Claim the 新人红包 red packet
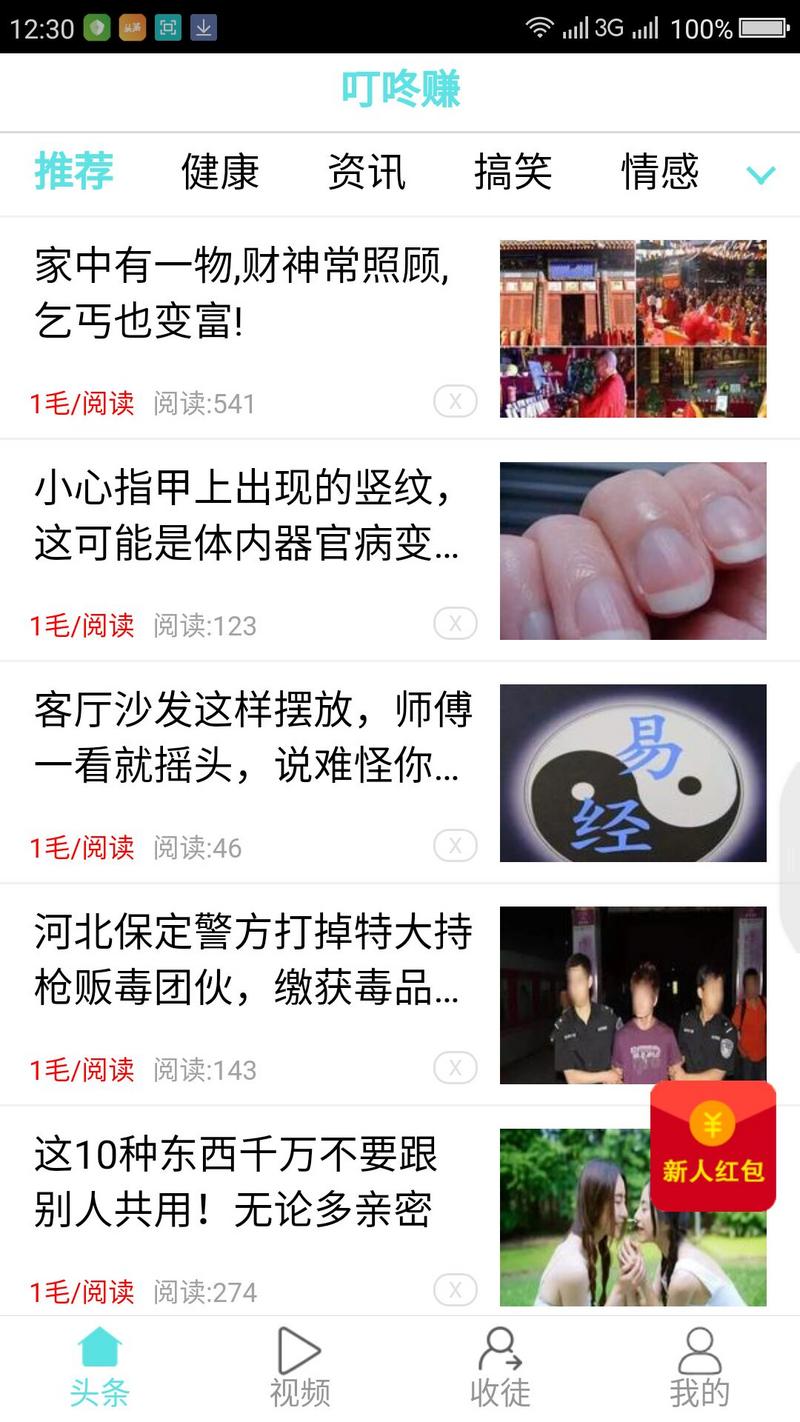This screenshot has height=1422, width=800. 713,1146
